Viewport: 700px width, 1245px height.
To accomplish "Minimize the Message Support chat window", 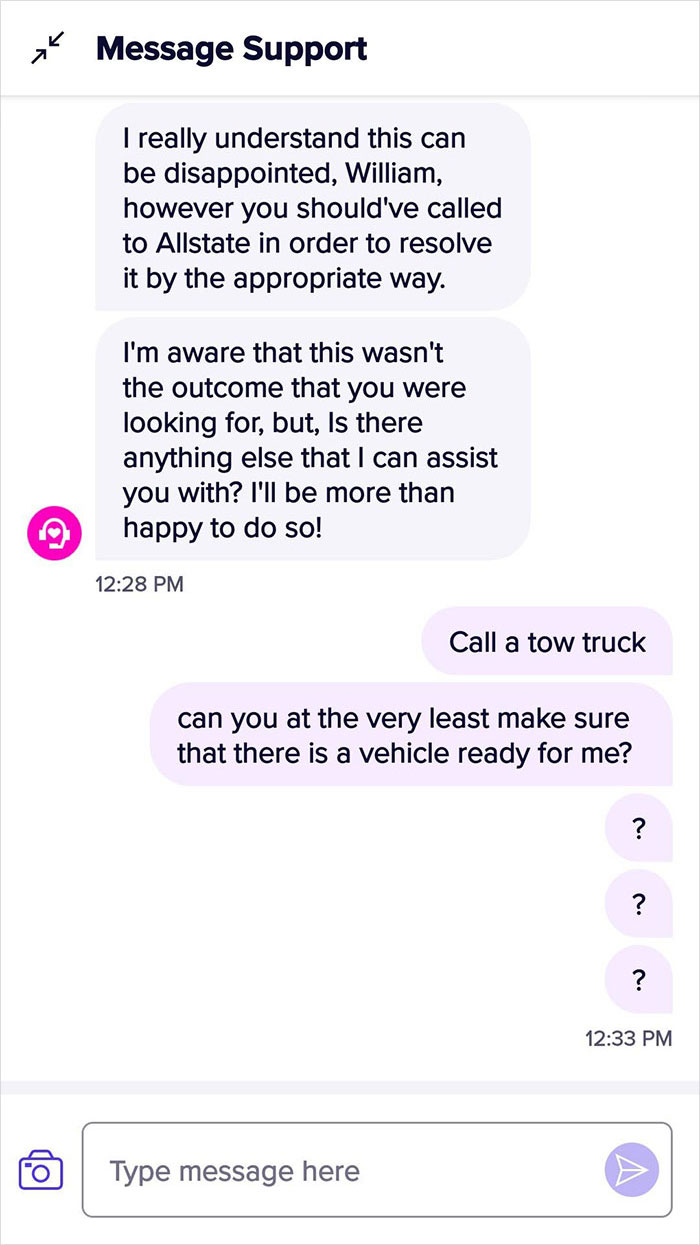I will point(47,48).
